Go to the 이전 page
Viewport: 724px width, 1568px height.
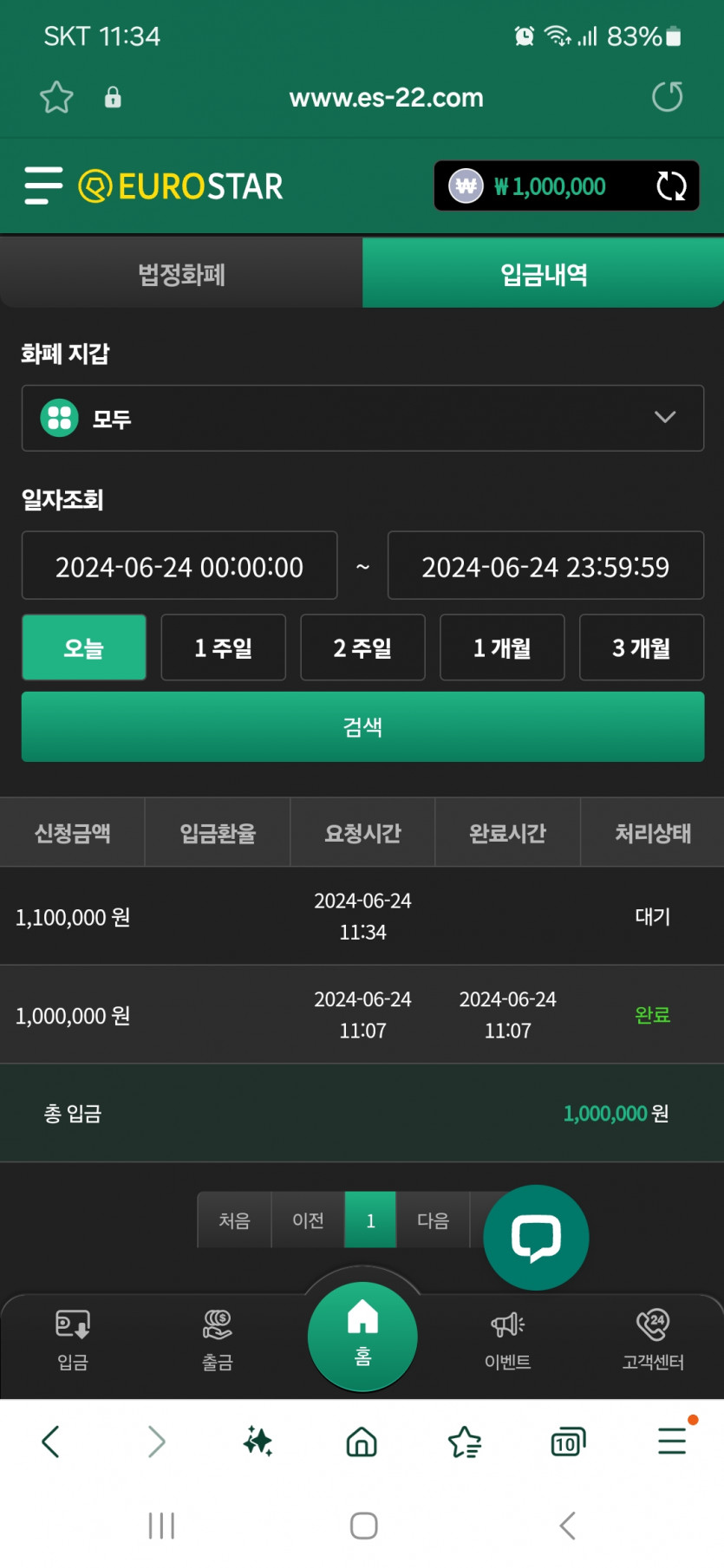[x=308, y=1220]
